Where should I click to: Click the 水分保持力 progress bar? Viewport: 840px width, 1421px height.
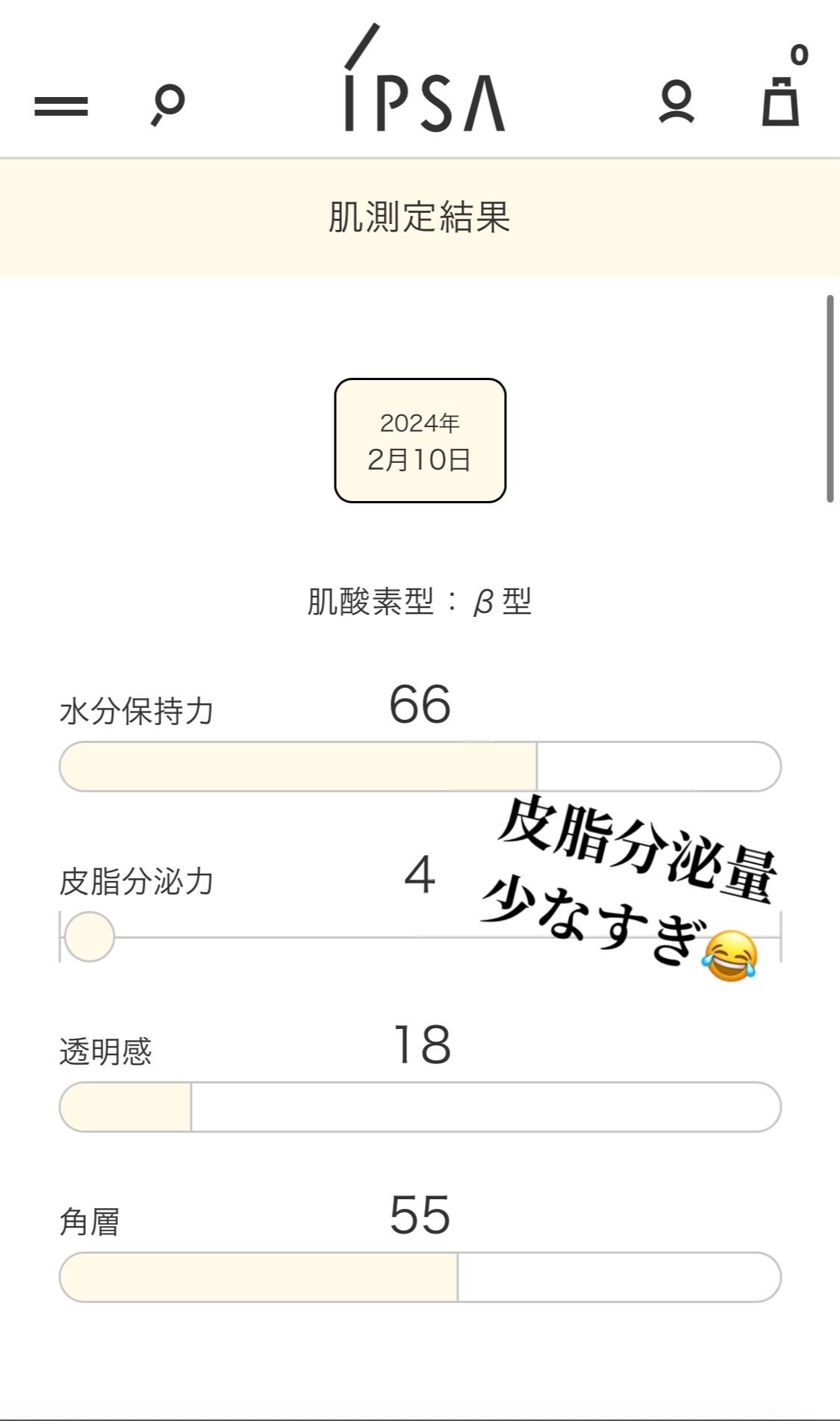click(x=420, y=763)
